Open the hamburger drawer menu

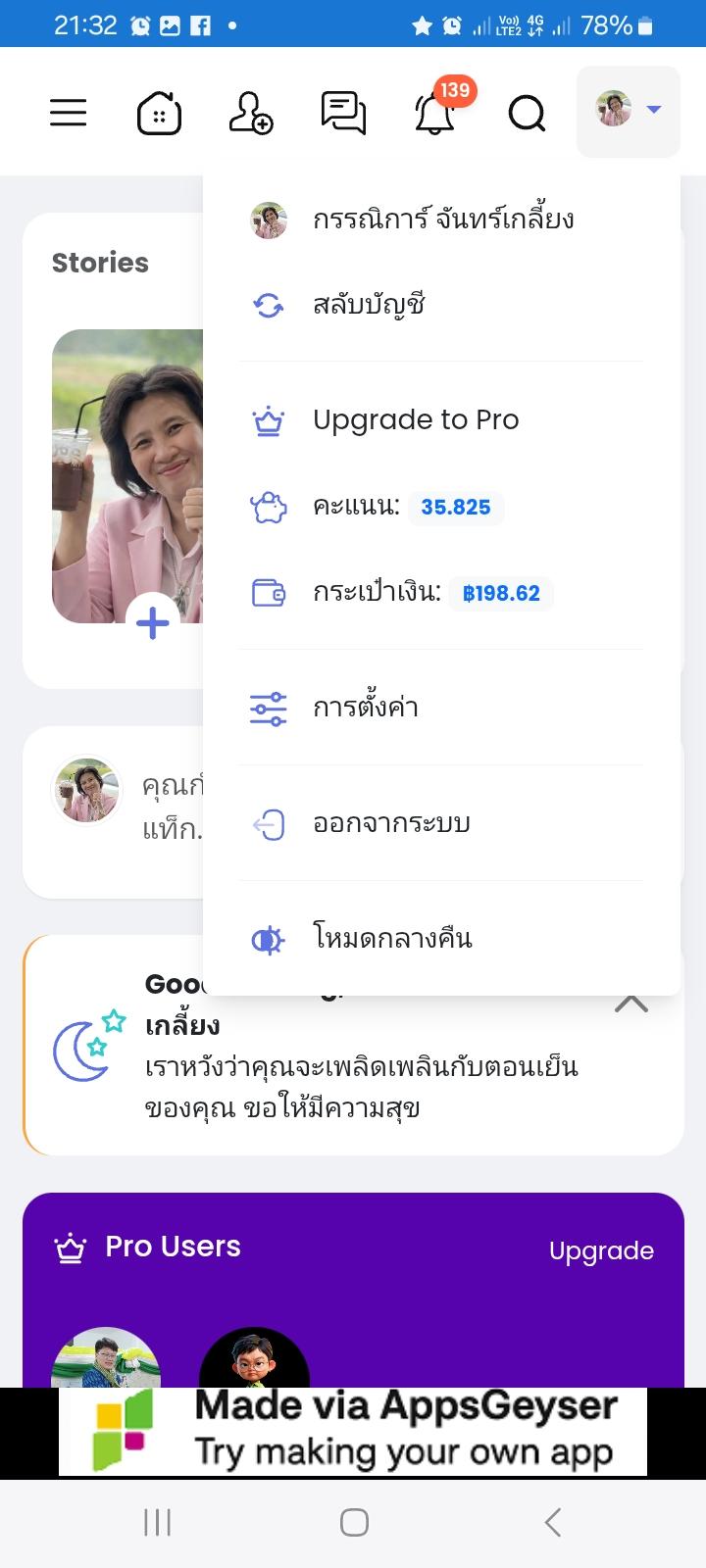(x=69, y=113)
